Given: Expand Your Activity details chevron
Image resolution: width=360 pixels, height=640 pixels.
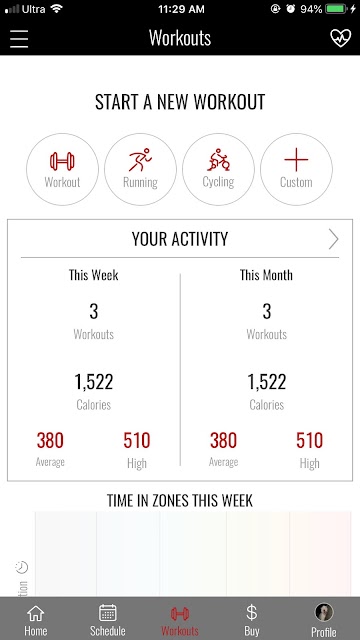Looking at the screenshot, I should (333, 239).
